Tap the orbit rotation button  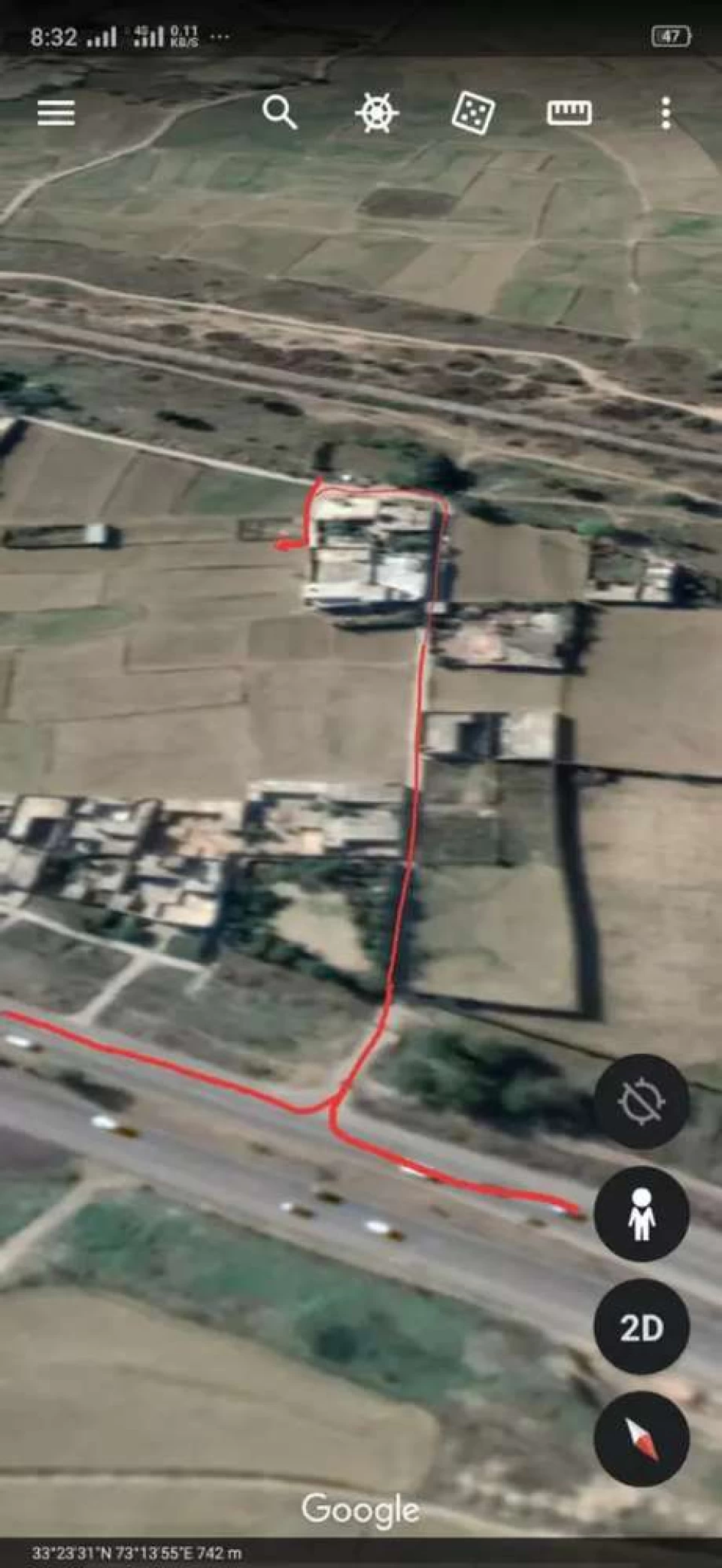641,1101
